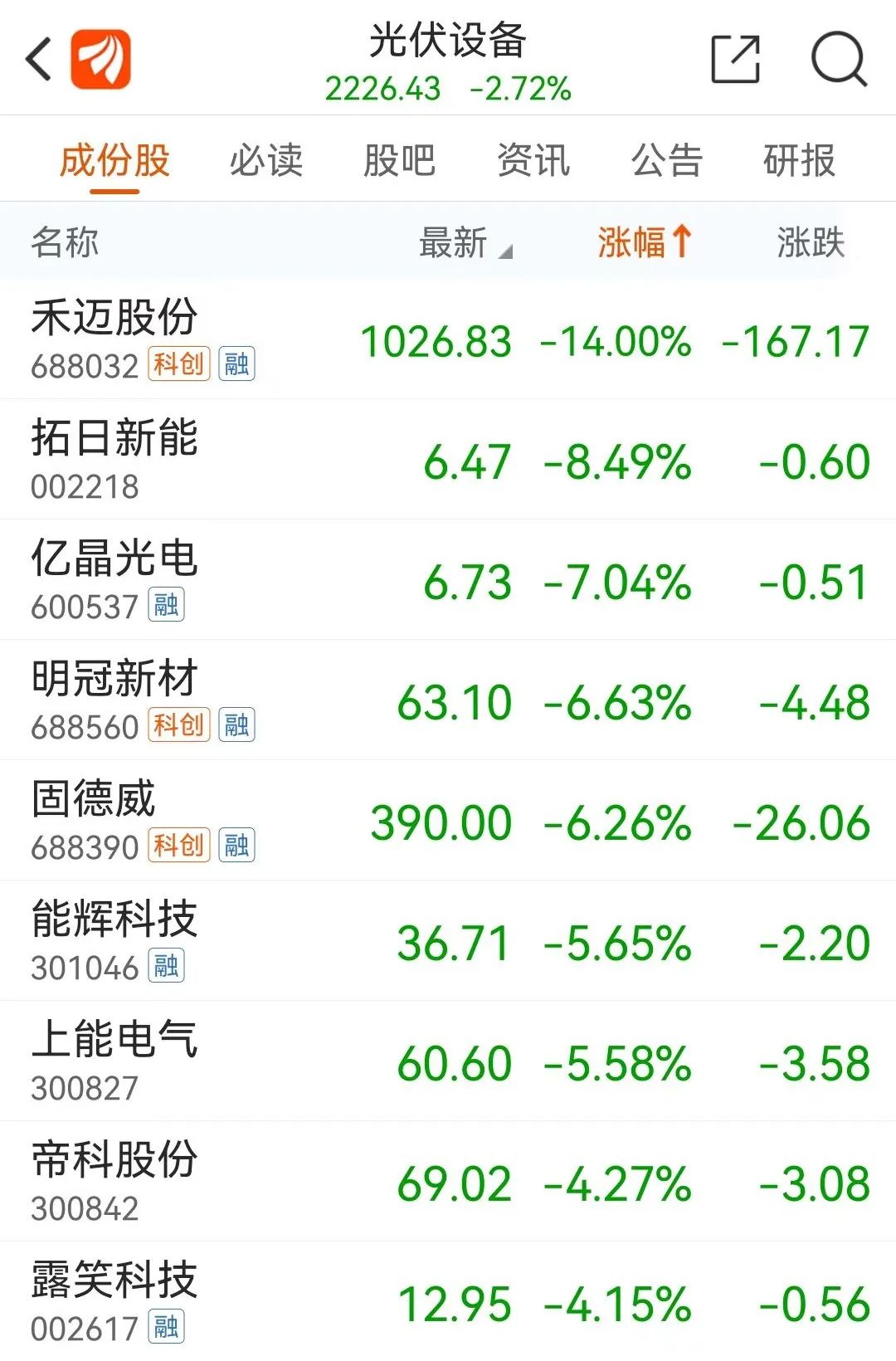Switch to the 必读 tab
The height and width of the screenshot is (1361, 896).
tap(266, 160)
